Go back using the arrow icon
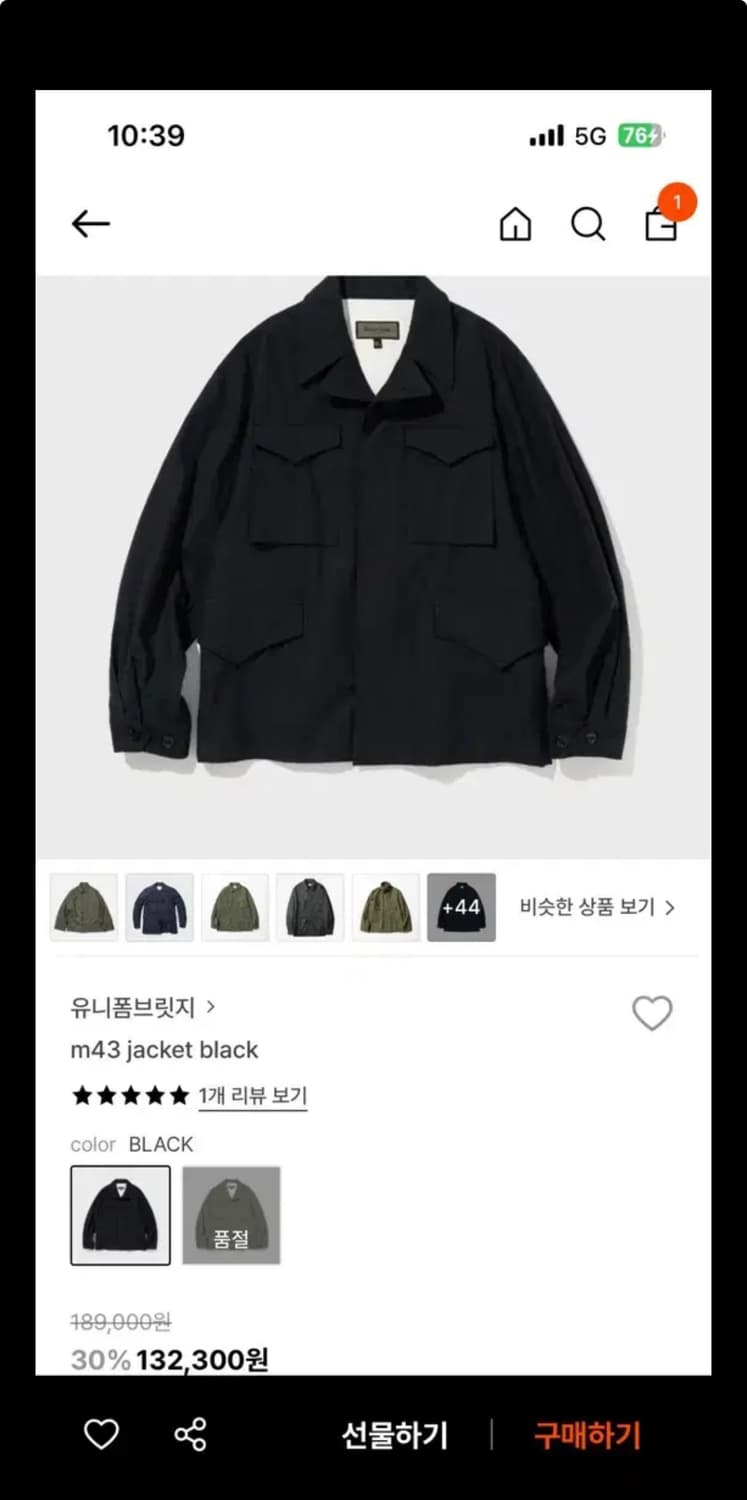 click(90, 224)
